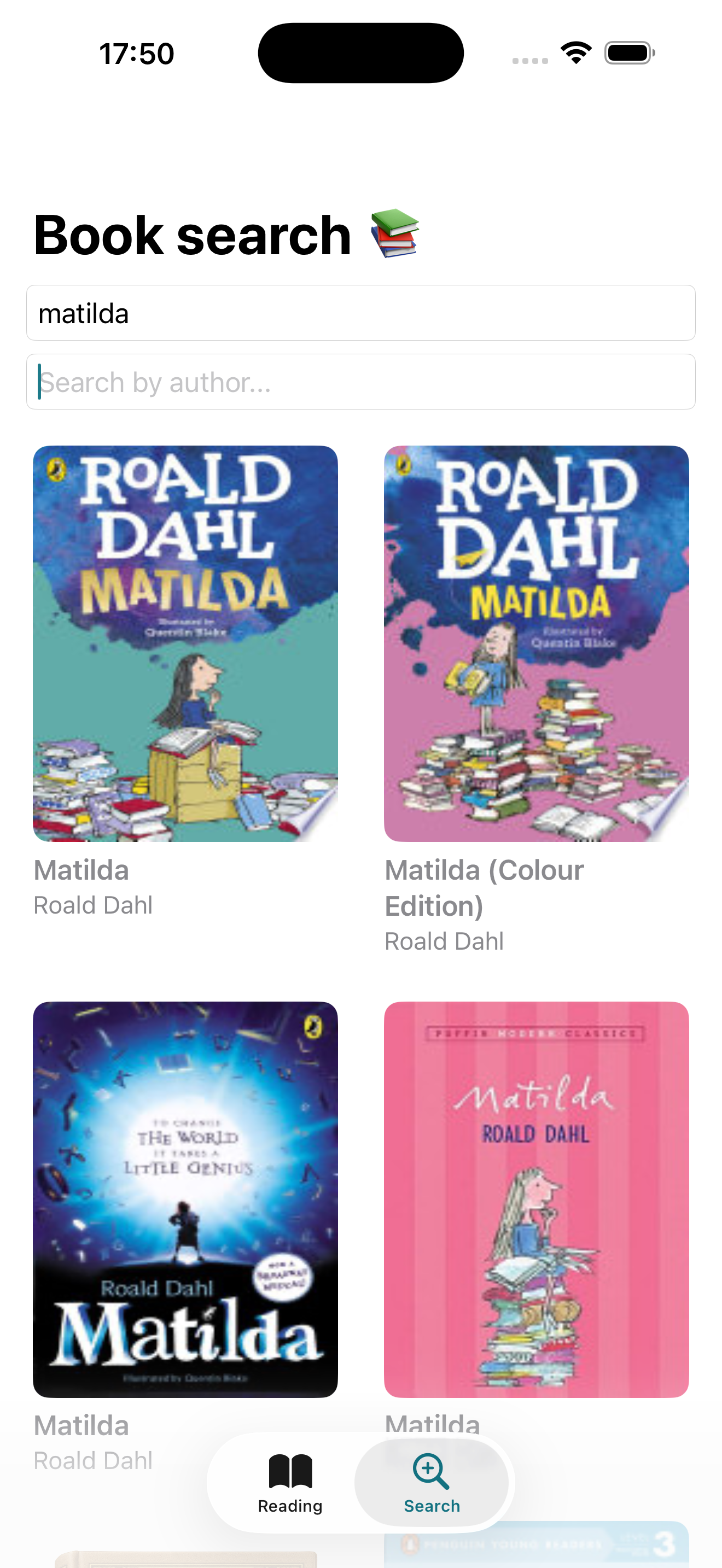Tap the title search field containing matilda

[360, 313]
